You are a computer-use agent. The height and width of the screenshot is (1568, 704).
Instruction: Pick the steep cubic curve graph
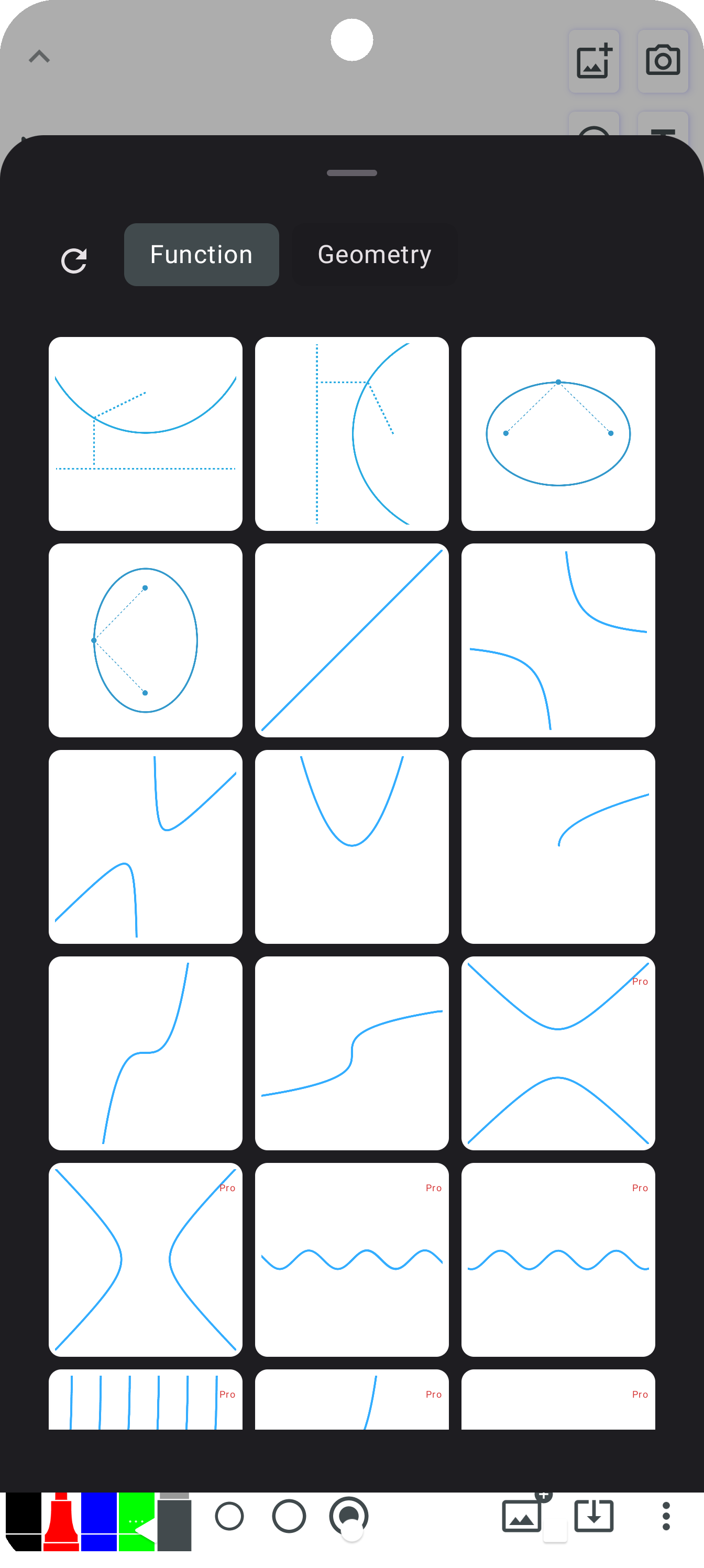[146, 1052]
